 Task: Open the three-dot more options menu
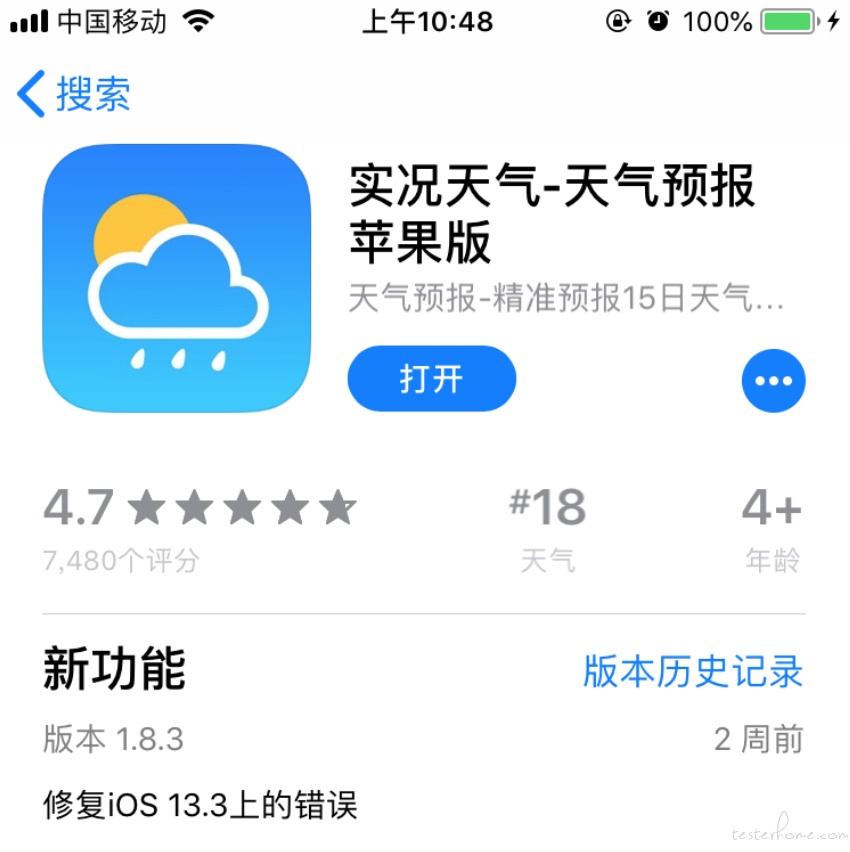pos(773,381)
